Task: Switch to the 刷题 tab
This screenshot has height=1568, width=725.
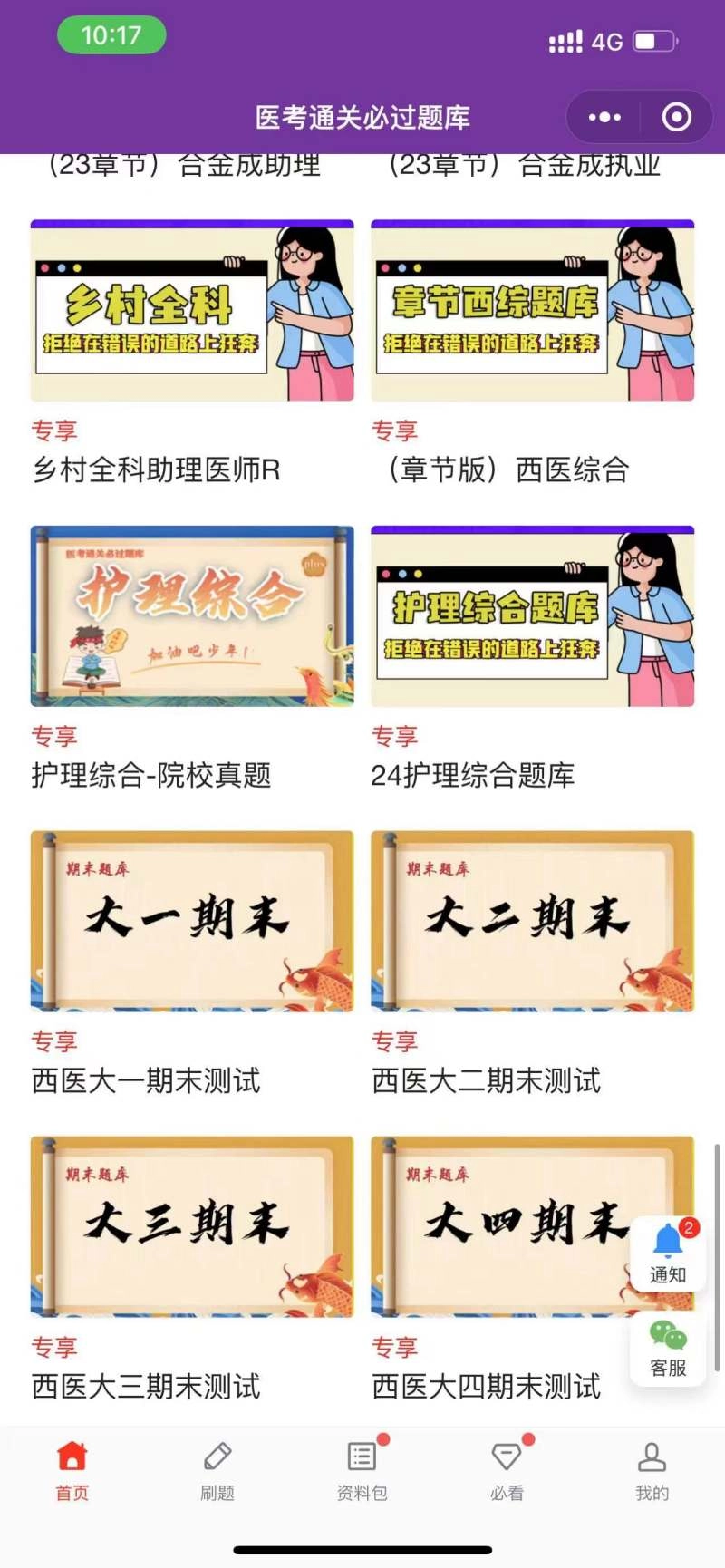Action: (x=217, y=1472)
